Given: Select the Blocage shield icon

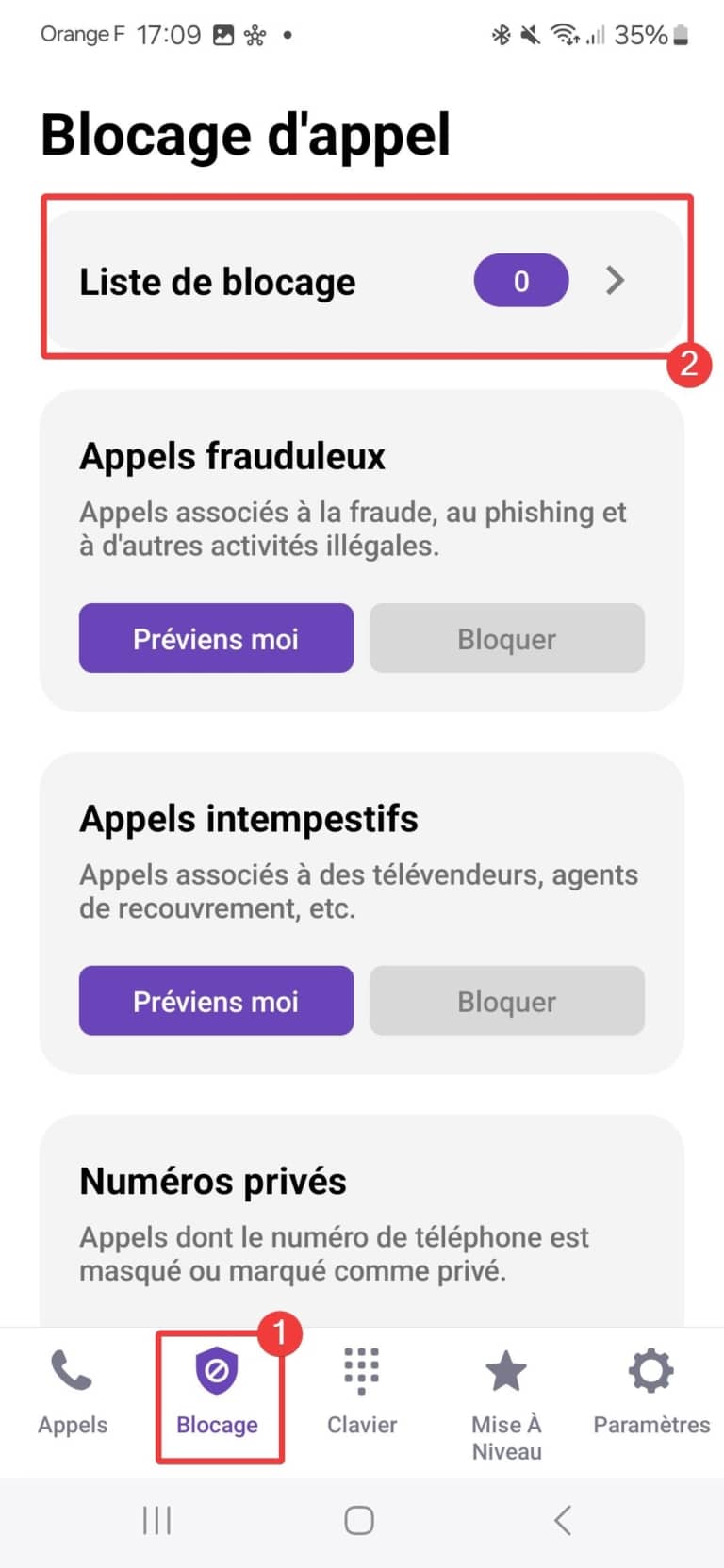Looking at the screenshot, I should click(x=217, y=1368).
